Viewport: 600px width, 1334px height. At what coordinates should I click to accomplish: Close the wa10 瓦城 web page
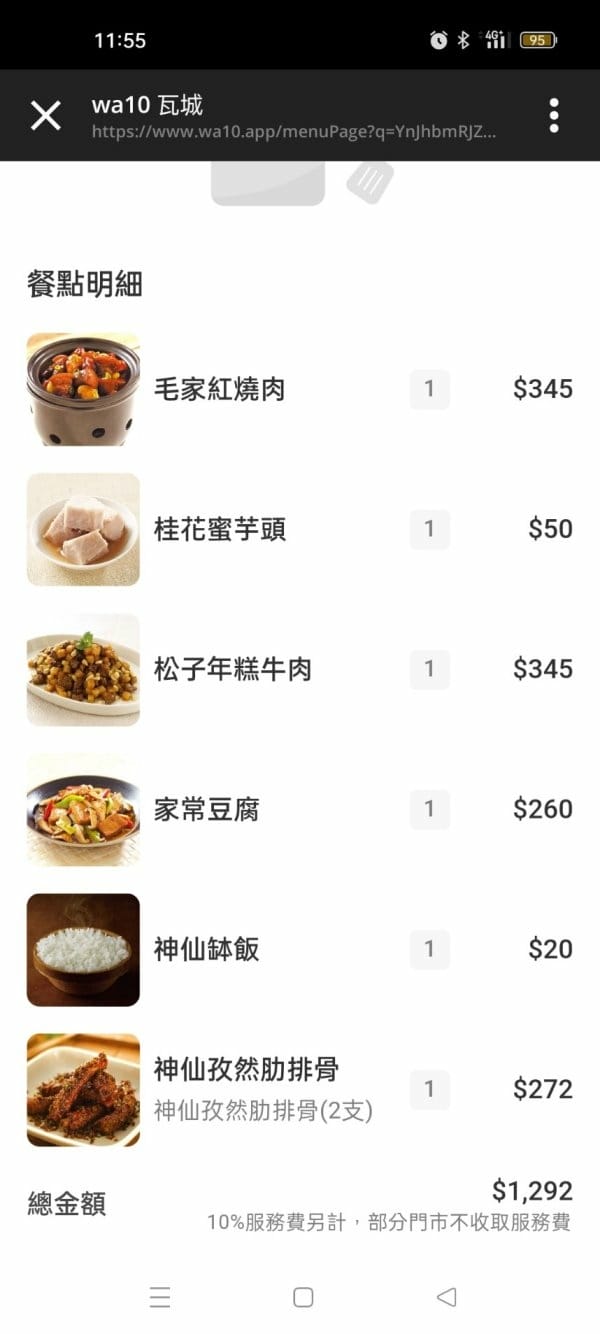click(46, 115)
